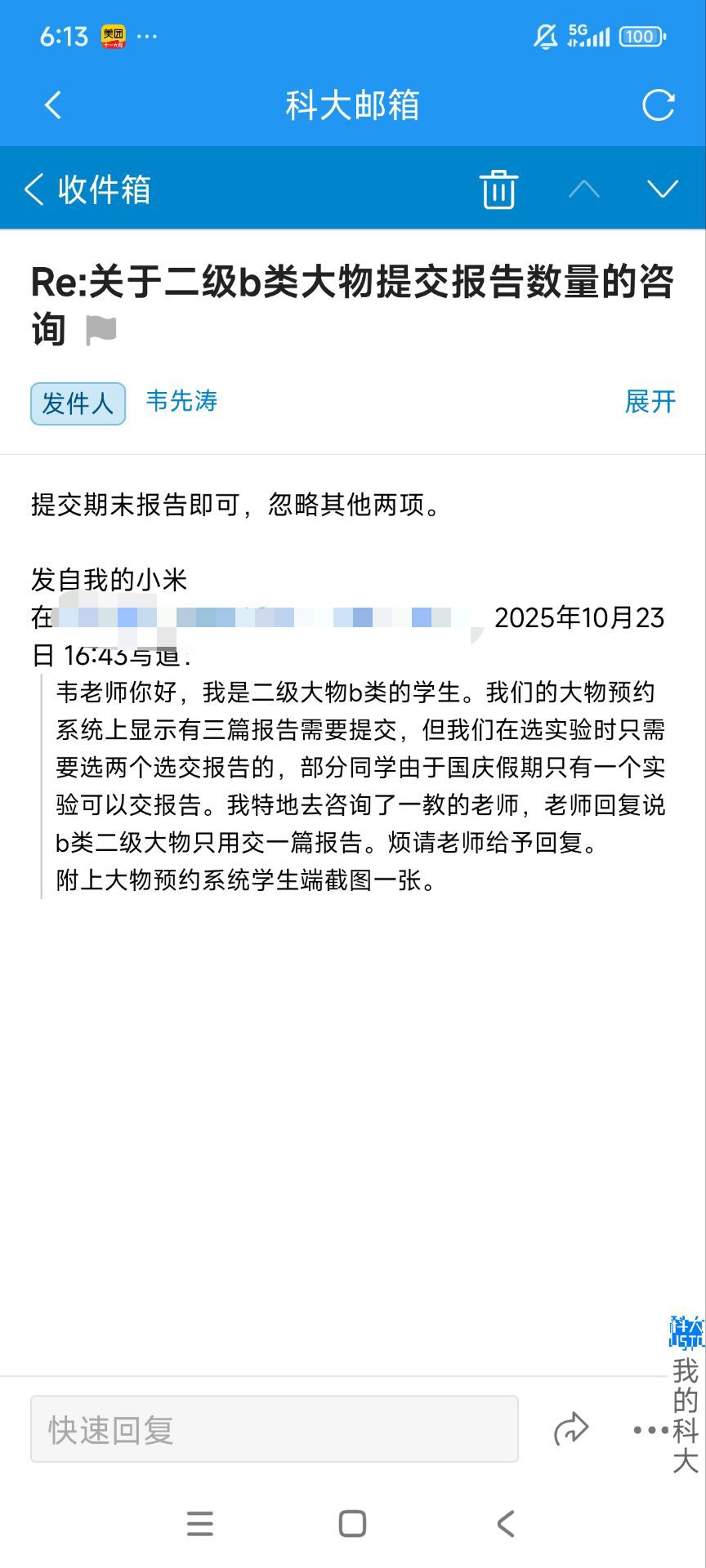The height and width of the screenshot is (1568, 706).
Task: Go to the next email
Action: [662, 189]
